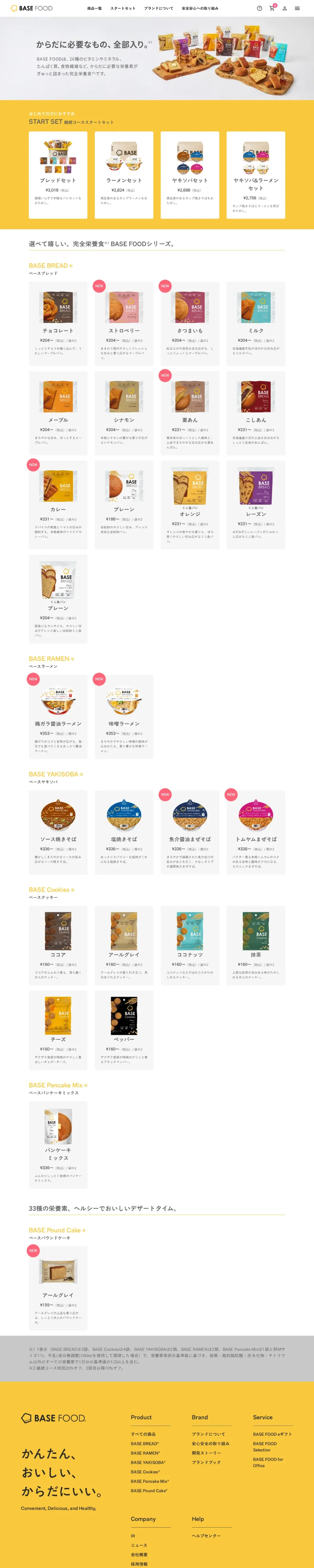
Task: Open the shopping cart
Action: pyautogui.click(x=272, y=8)
